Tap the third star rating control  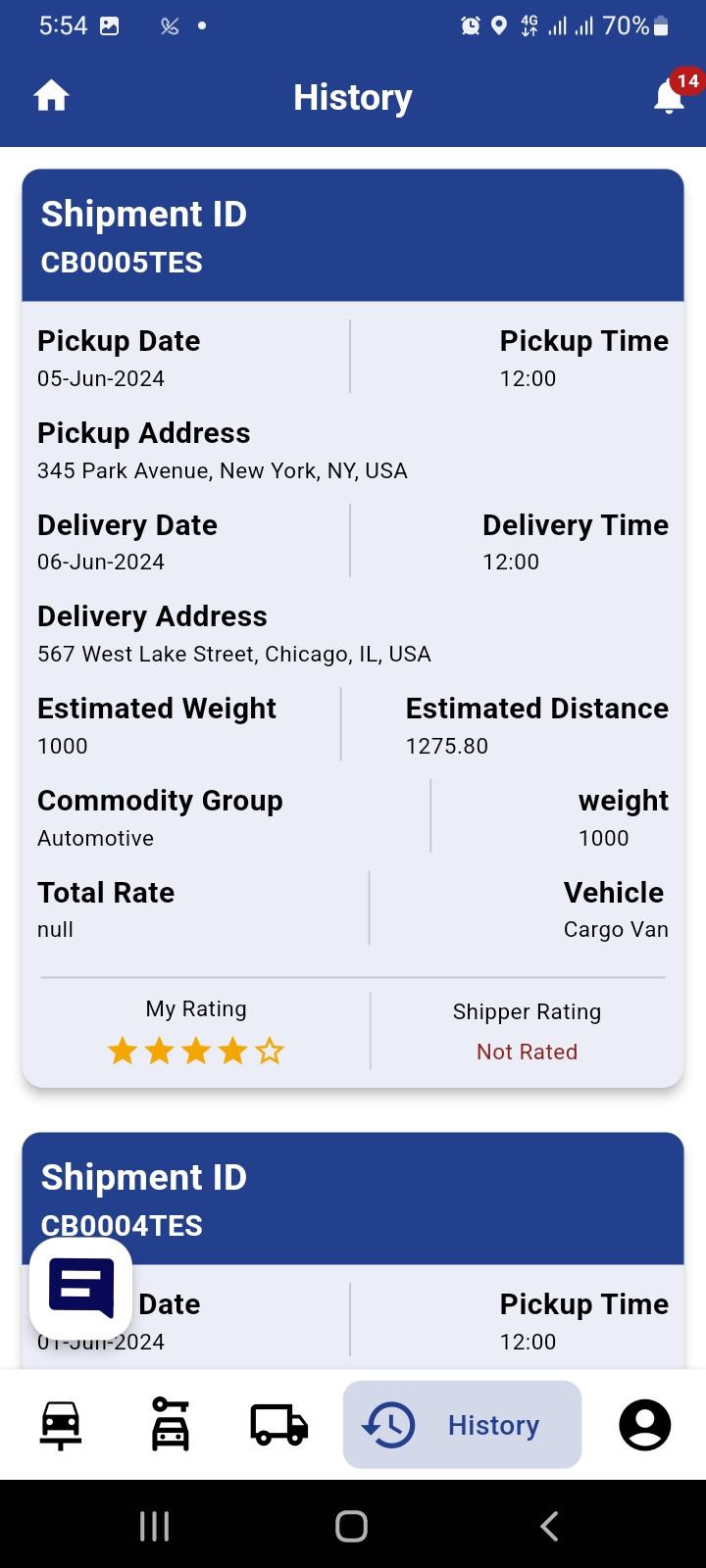[x=195, y=1050]
